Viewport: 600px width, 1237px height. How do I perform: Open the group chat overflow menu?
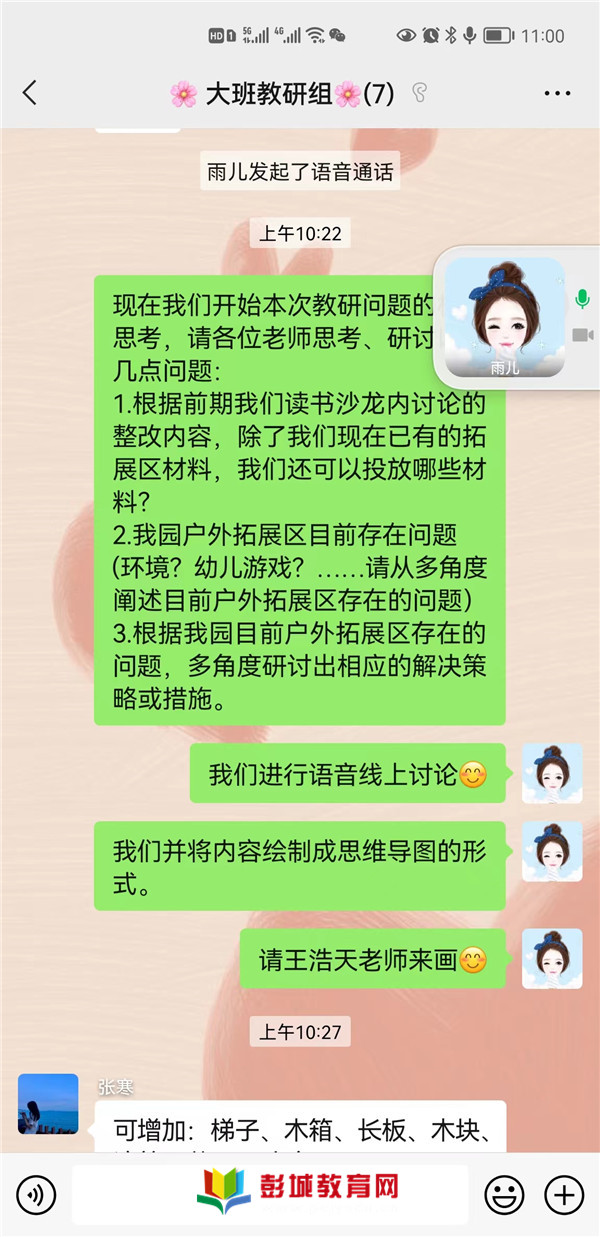[x=557, y=94]
